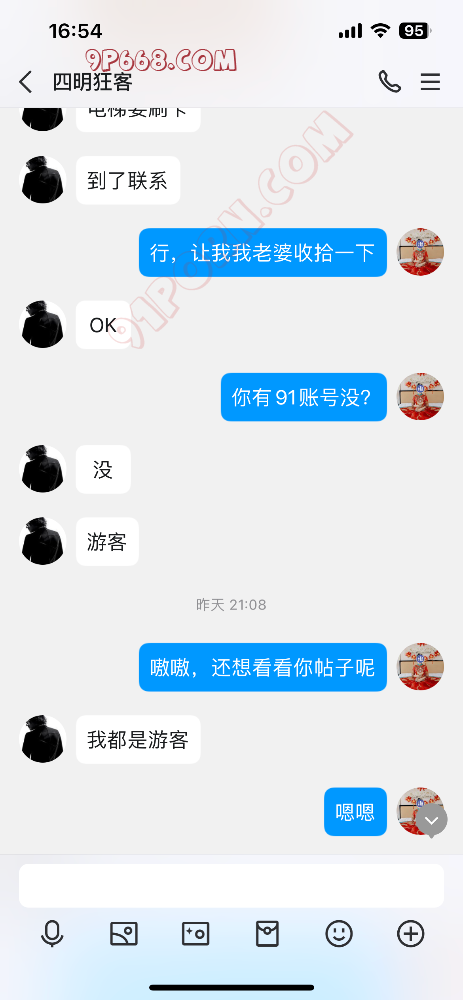Open the camera capture icon
The width and height of the screenshot is (463, 1000).
[x=195, y=934]
